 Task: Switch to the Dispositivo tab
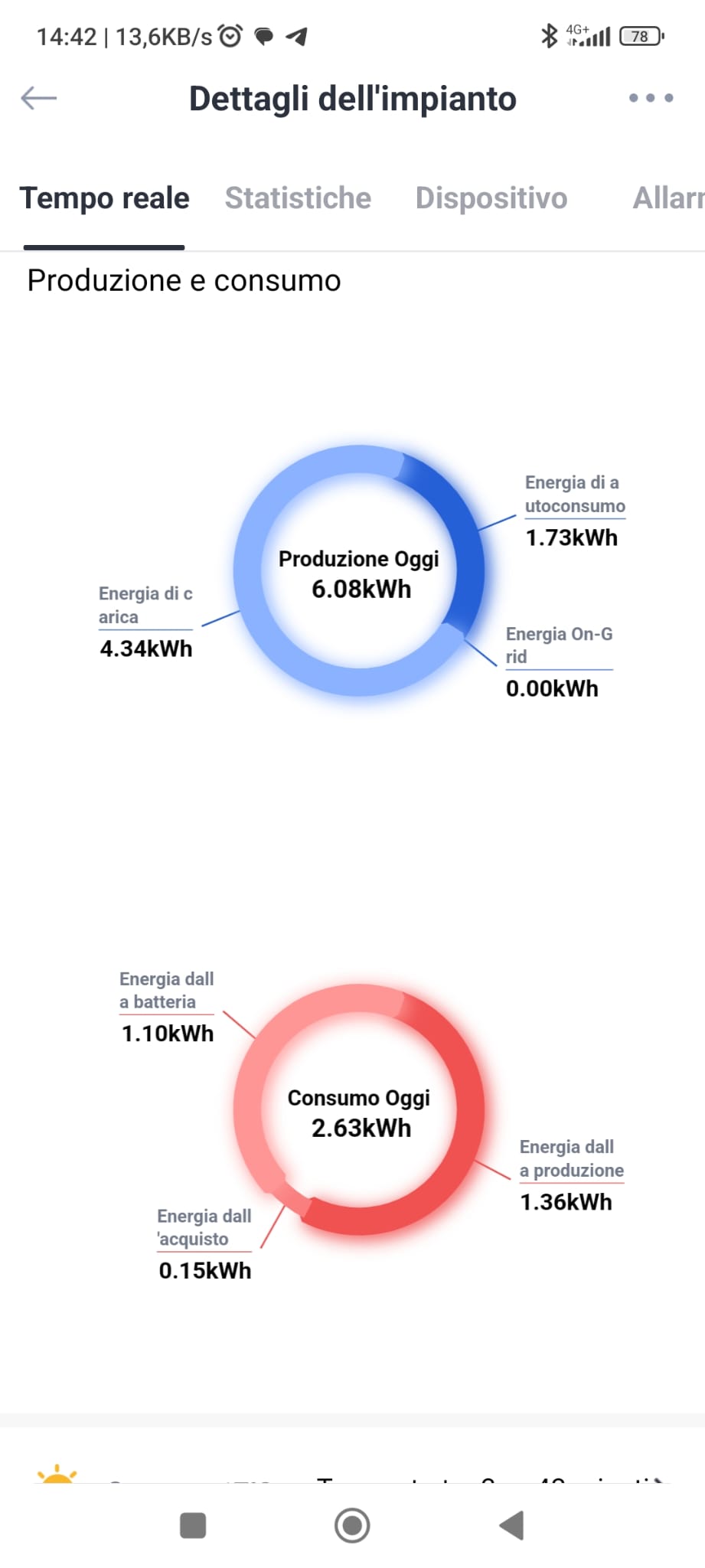(491, 198)
